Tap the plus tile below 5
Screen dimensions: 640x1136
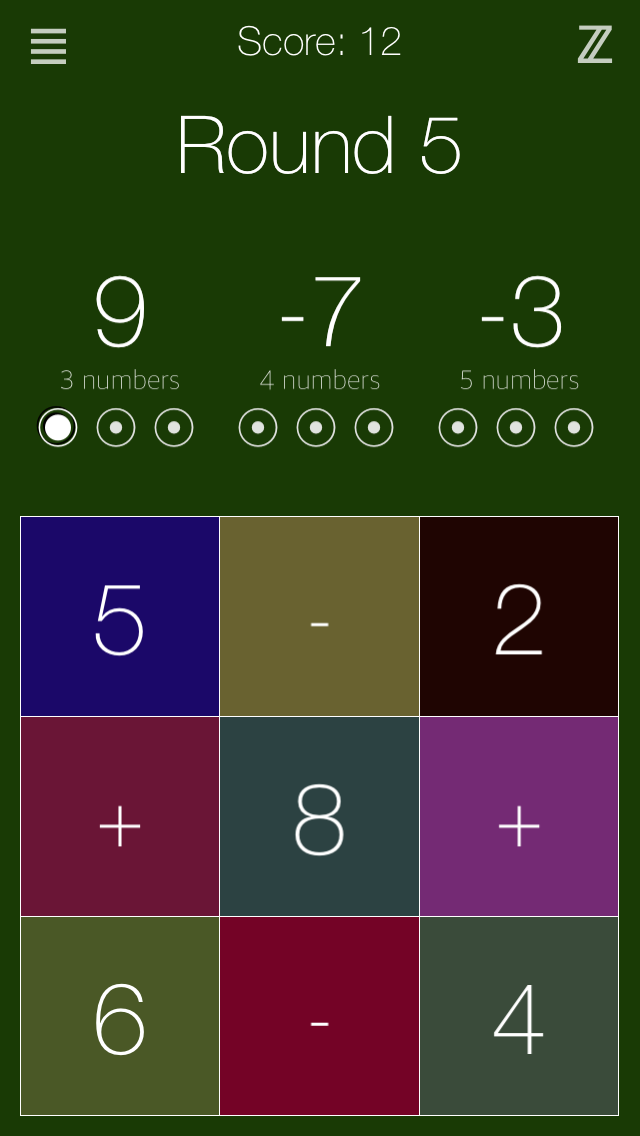(120, 816)
